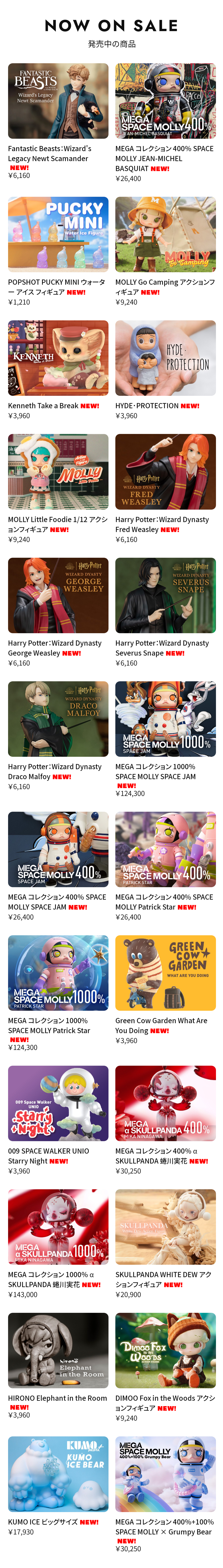View HYDE PROTECTION product card
The image size is (223, 1568).
(x=165, y=358)
